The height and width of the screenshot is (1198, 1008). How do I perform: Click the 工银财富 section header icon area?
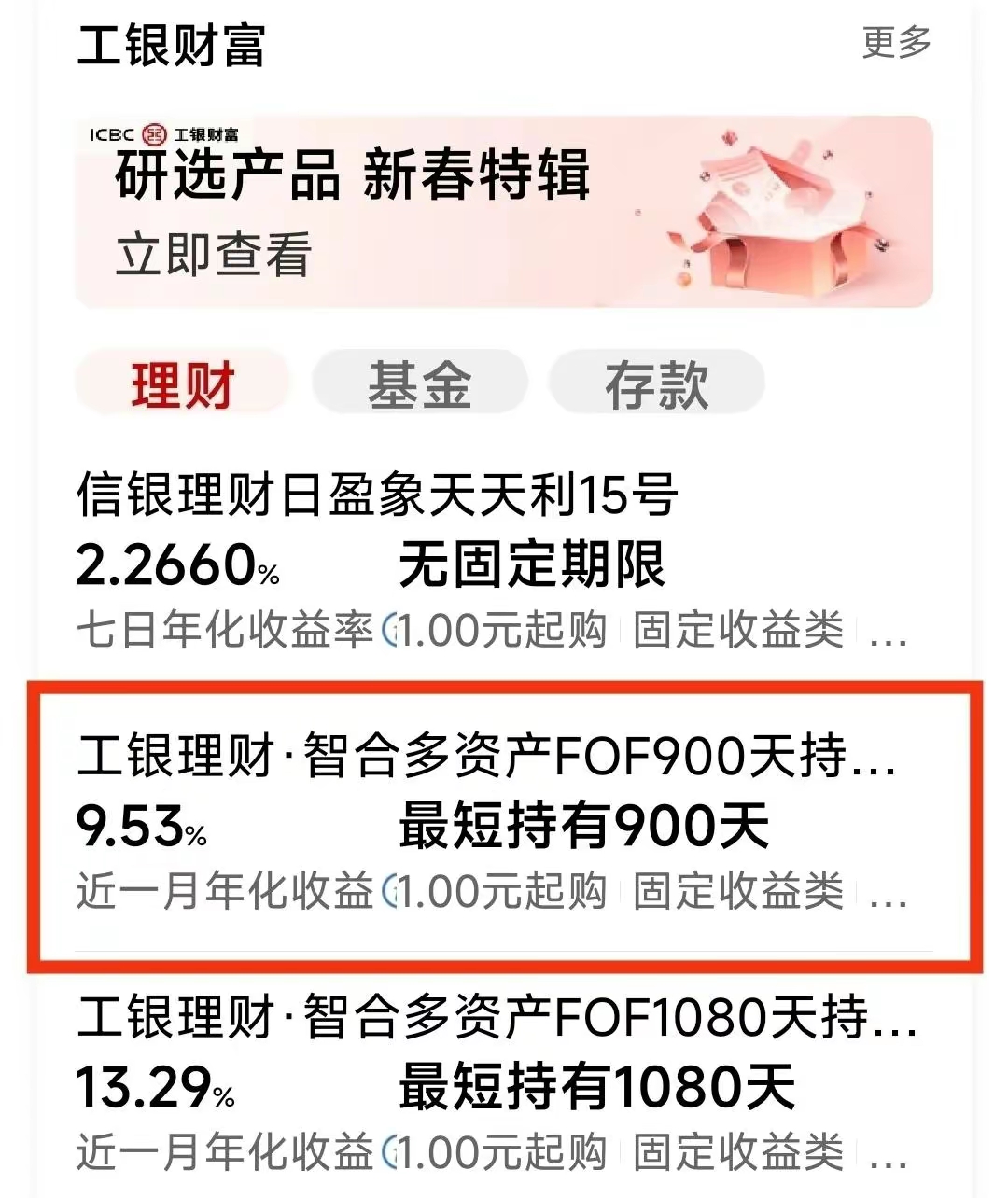[168, 44]
